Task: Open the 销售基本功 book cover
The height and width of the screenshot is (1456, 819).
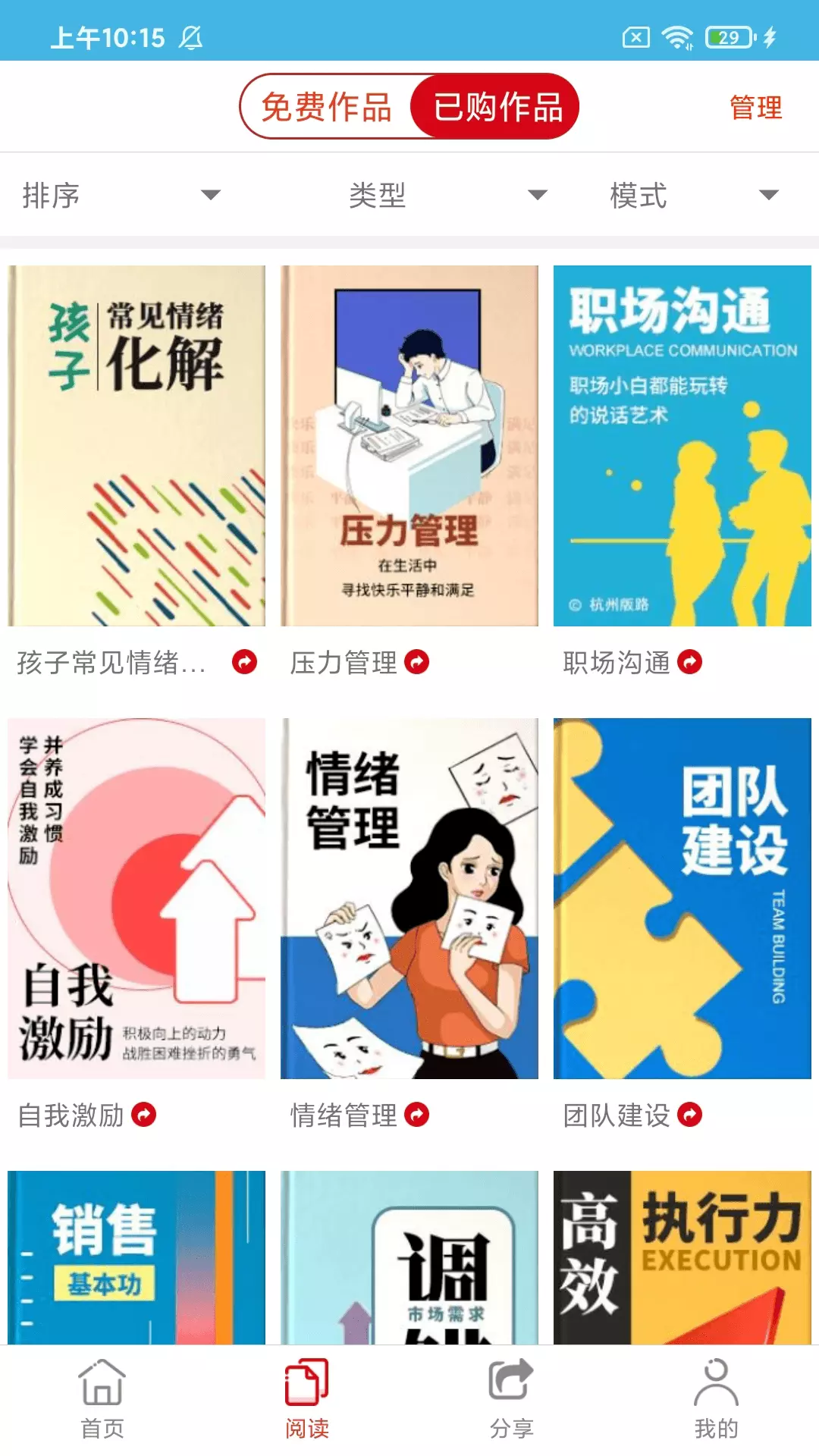Action: (x=136, y=1257)
